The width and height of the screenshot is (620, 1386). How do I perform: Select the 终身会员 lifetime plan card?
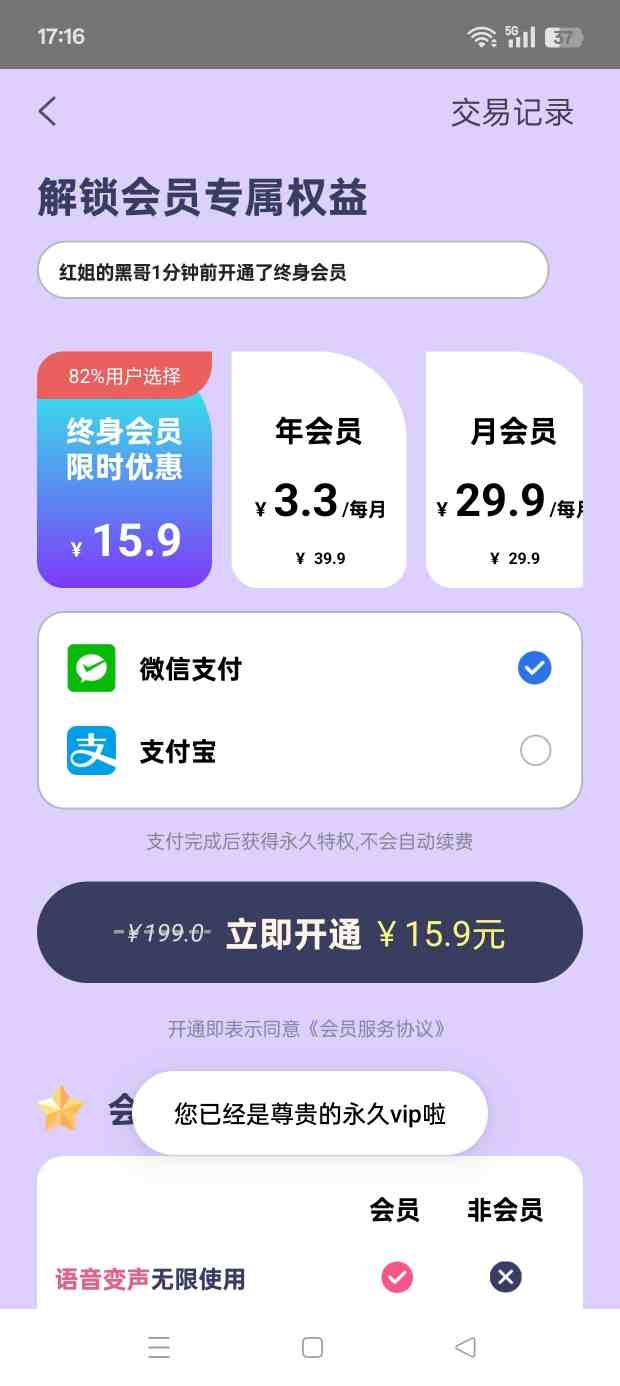point(124,470)
